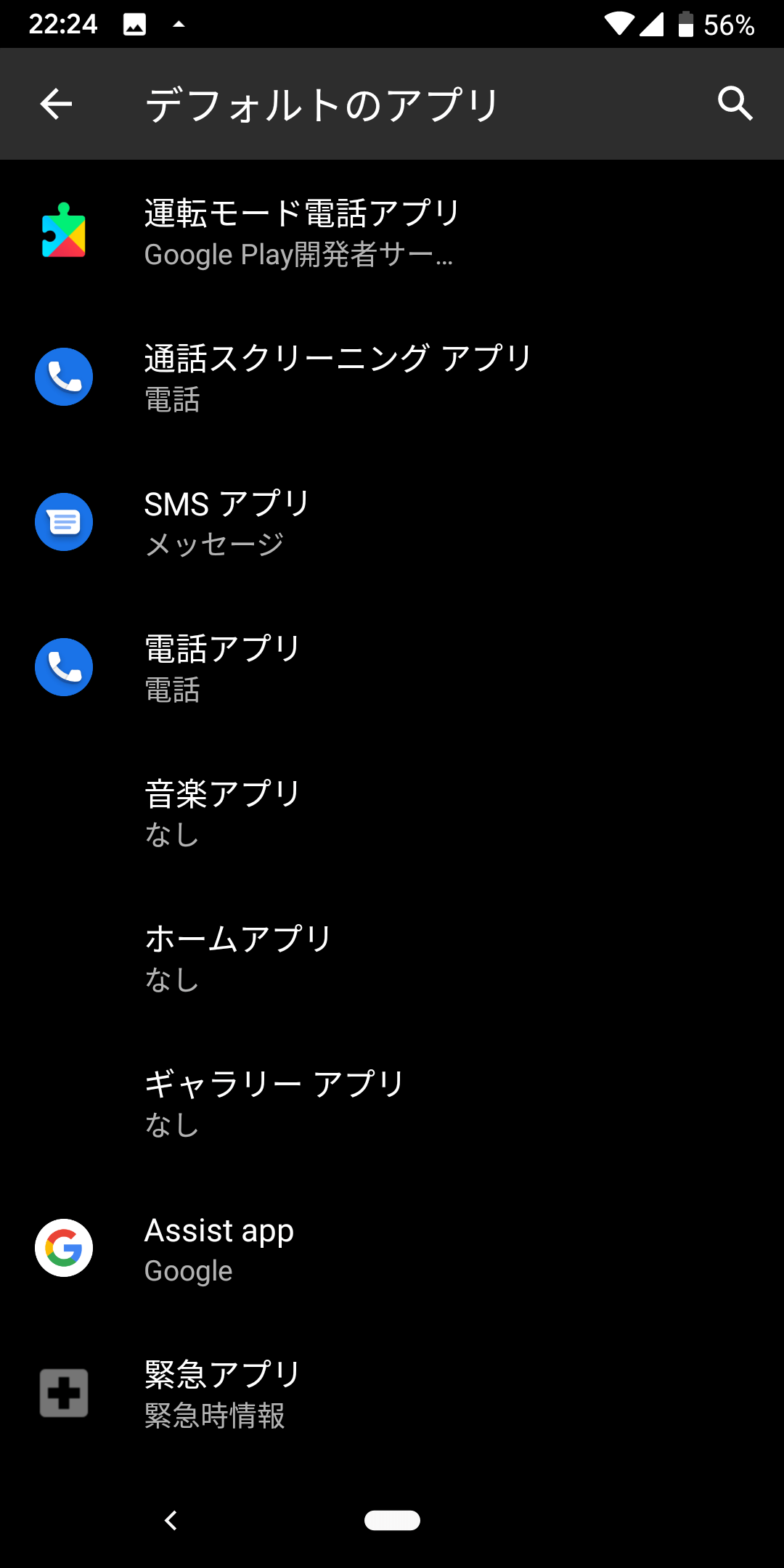Tap the 緊急時情報 cross icon
The height and width of the screenshot is (1568, 784).
tap(64, 1392)
